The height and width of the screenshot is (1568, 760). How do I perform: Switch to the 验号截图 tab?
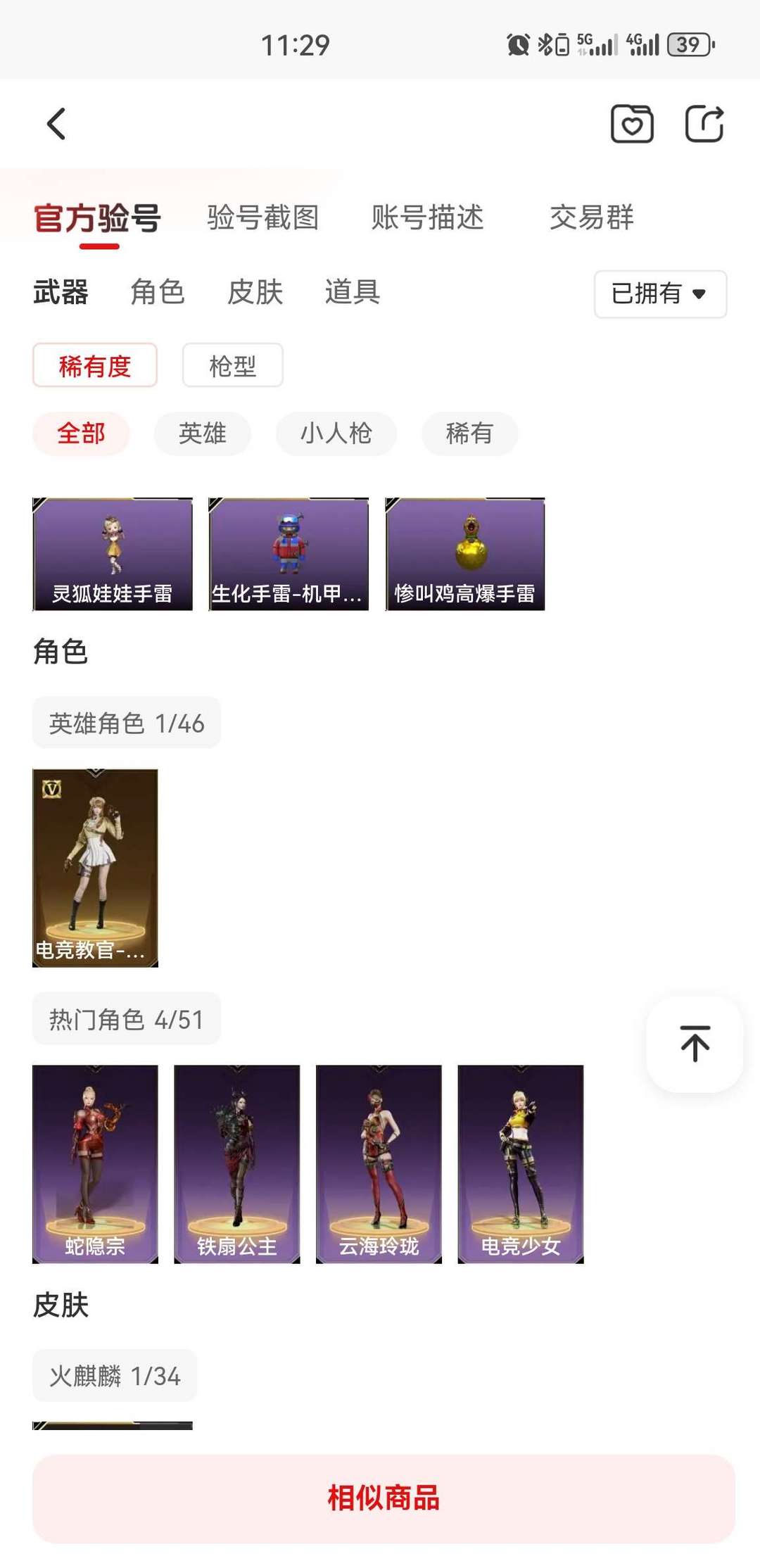coord(262,217)
